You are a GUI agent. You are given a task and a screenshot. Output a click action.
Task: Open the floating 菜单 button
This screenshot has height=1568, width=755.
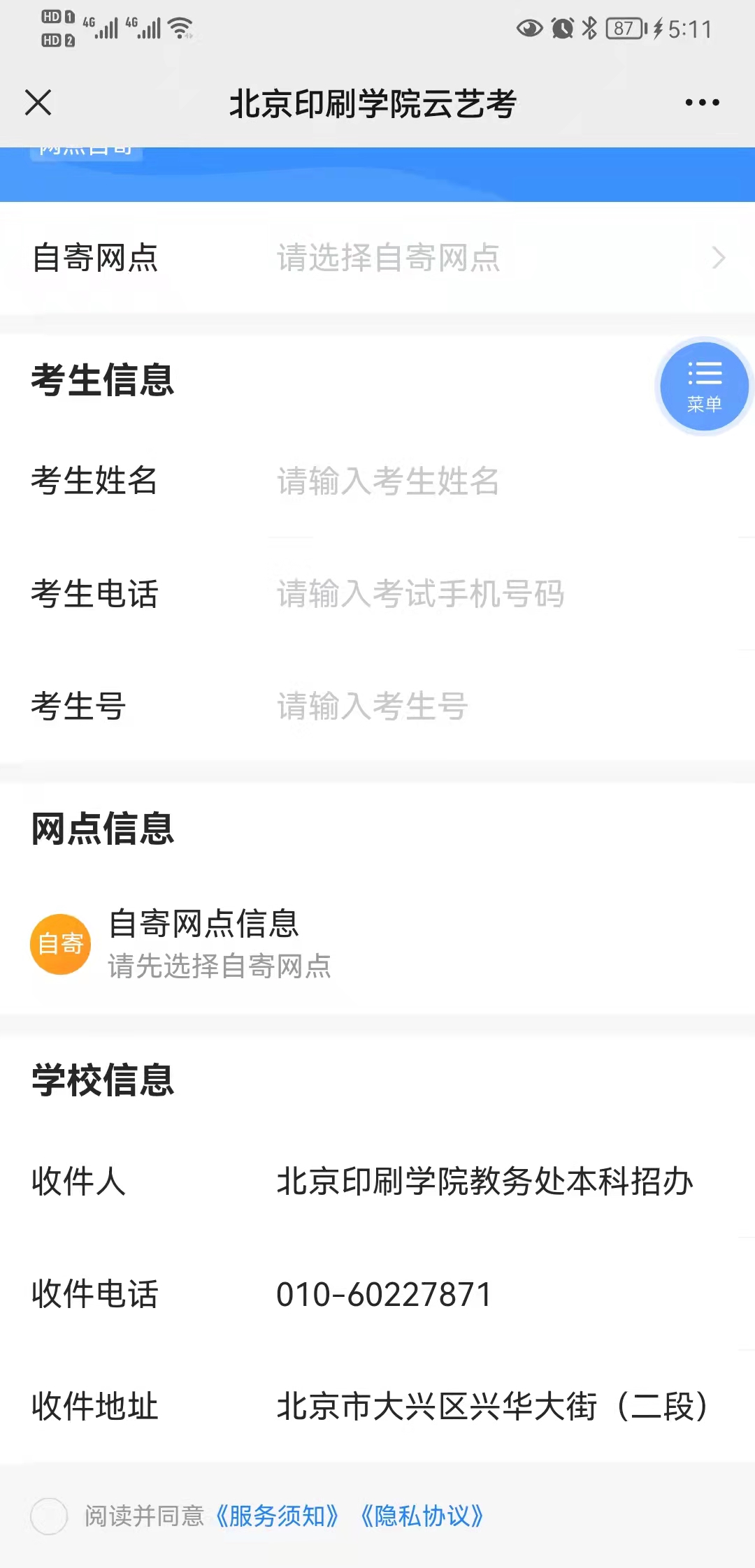[x=704, y=386]
